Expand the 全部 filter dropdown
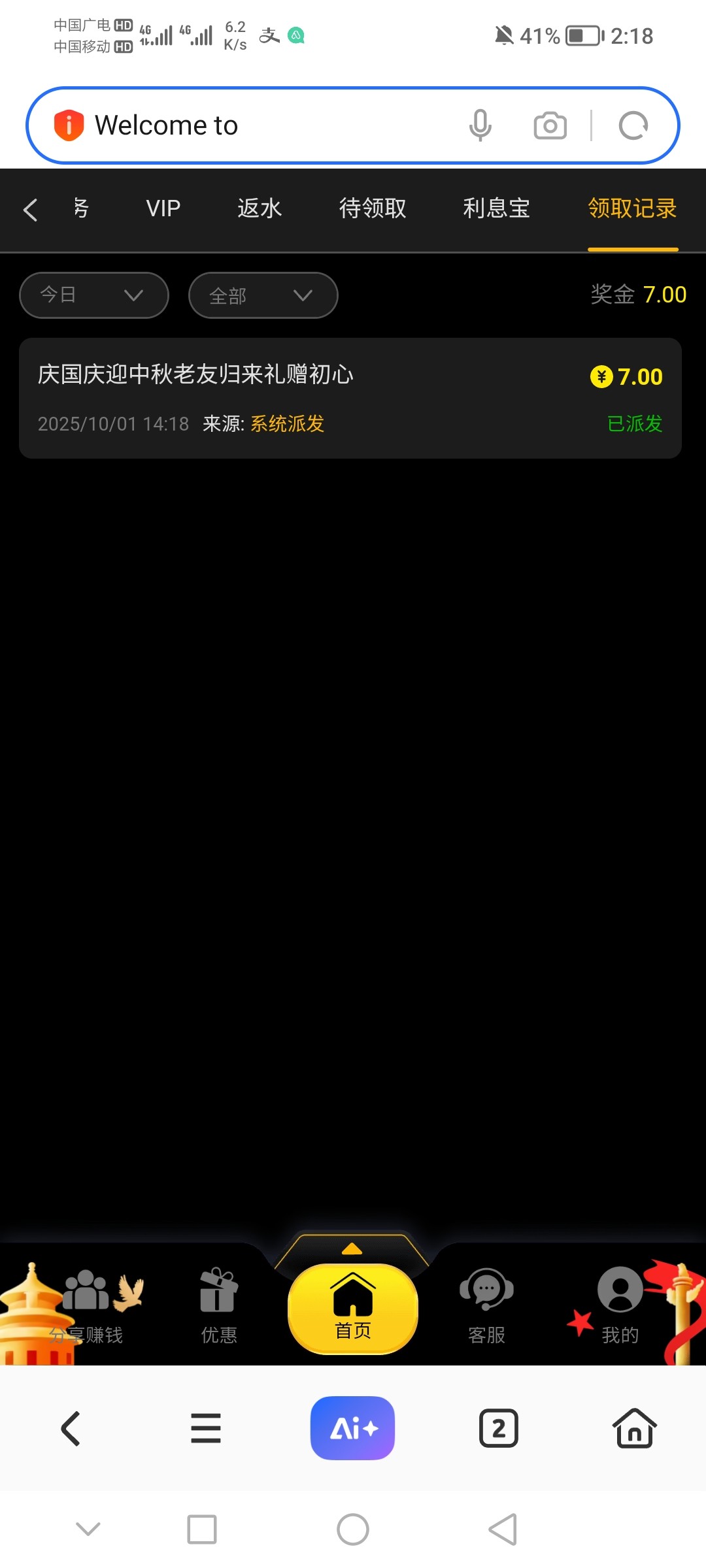Viewport: 706px width, 1568px height. tap(263, 295)
